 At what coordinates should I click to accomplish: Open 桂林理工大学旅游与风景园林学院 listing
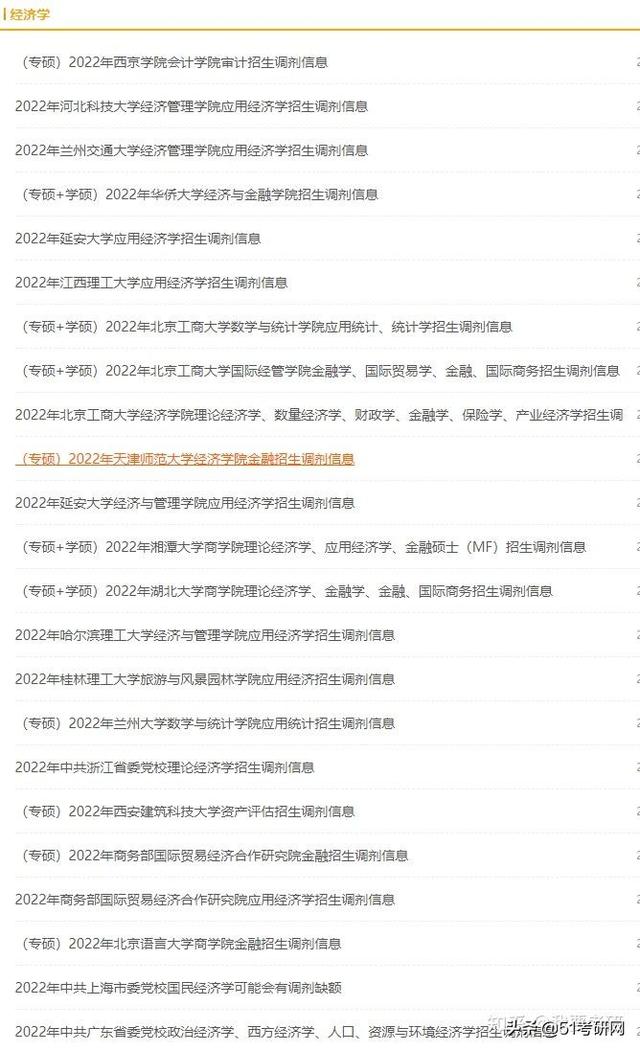point(205,680)
